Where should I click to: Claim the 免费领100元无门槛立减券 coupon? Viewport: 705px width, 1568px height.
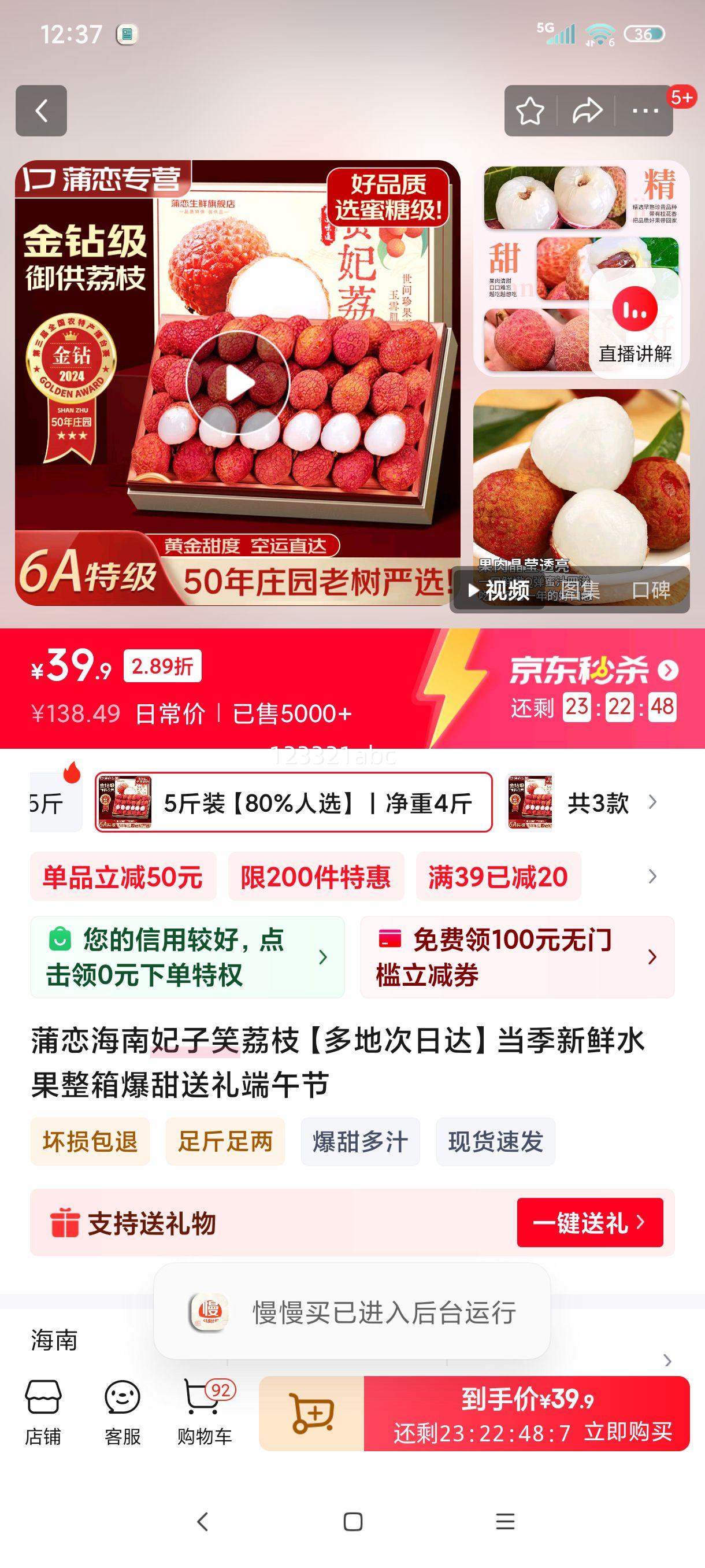pyautogui.click(x=517, y=957)
